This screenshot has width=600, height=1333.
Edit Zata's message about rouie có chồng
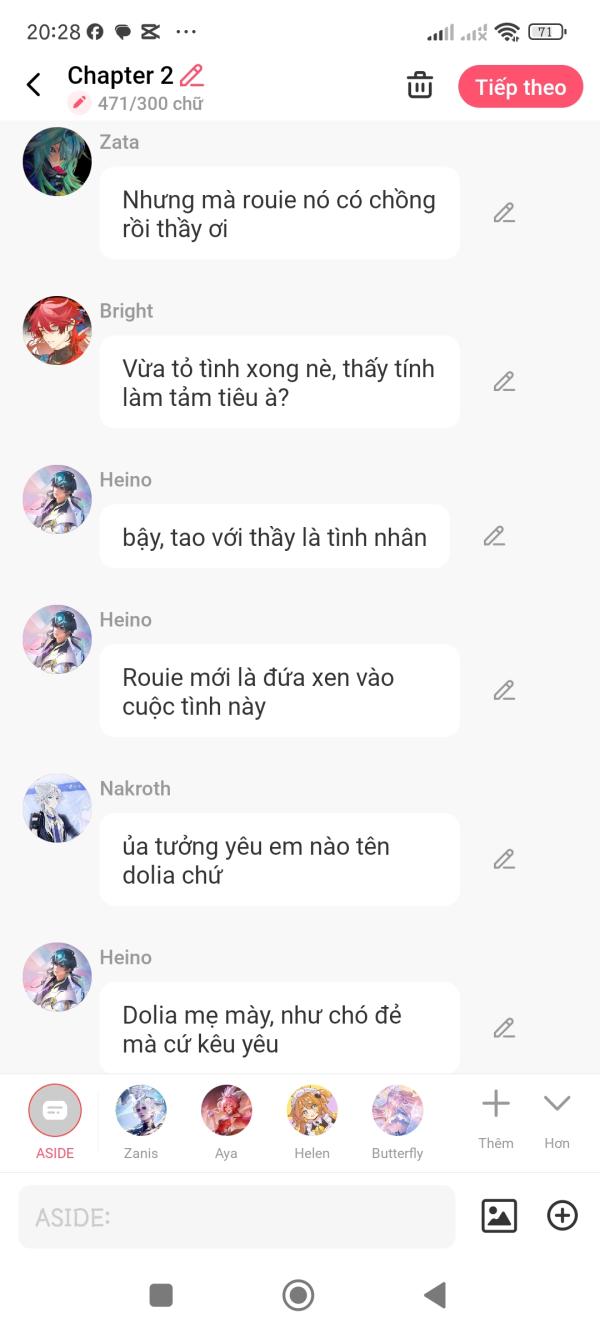click(x=504, y=213)
